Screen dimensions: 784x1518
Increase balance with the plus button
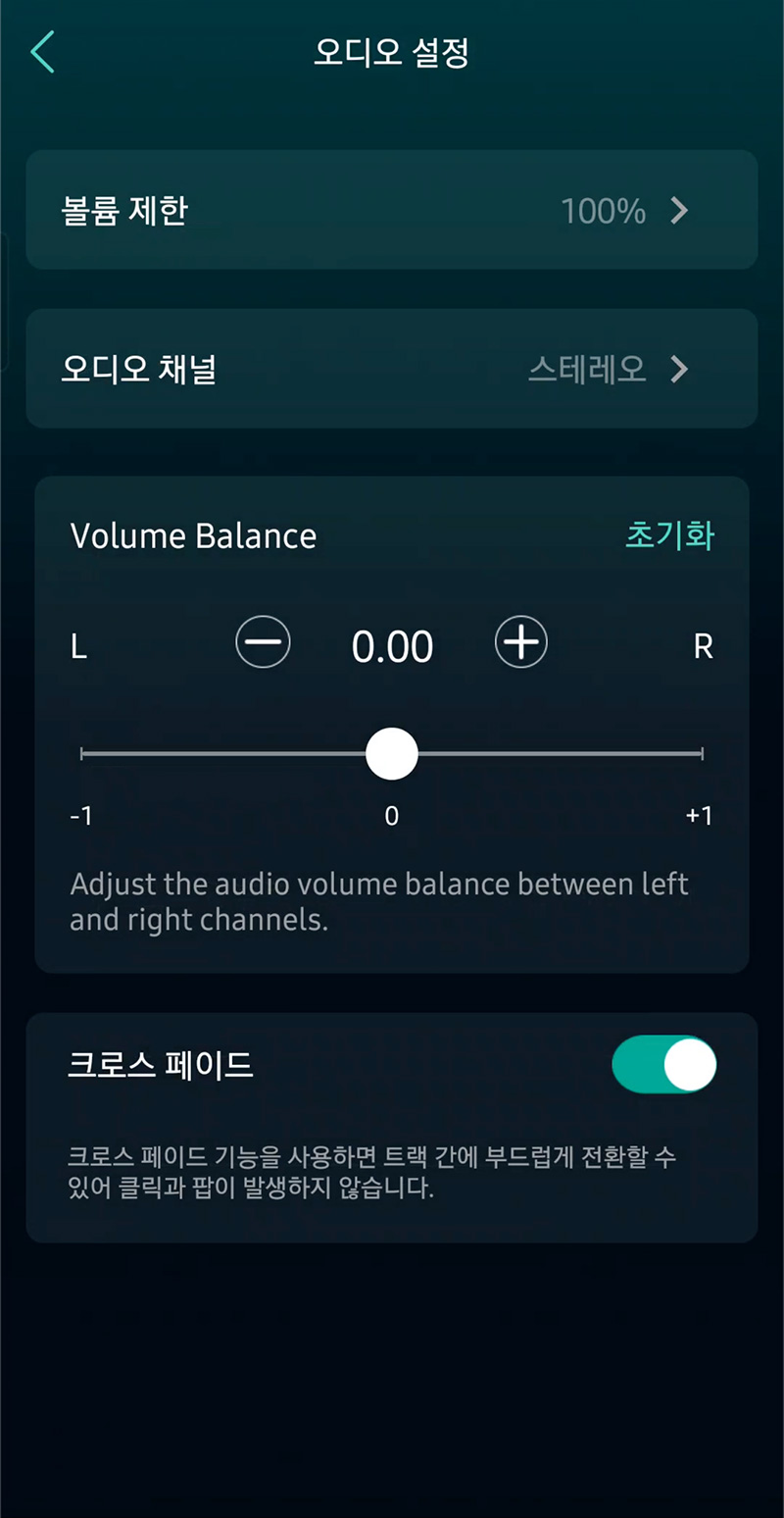pyautogui.click(x=520, y=642)
